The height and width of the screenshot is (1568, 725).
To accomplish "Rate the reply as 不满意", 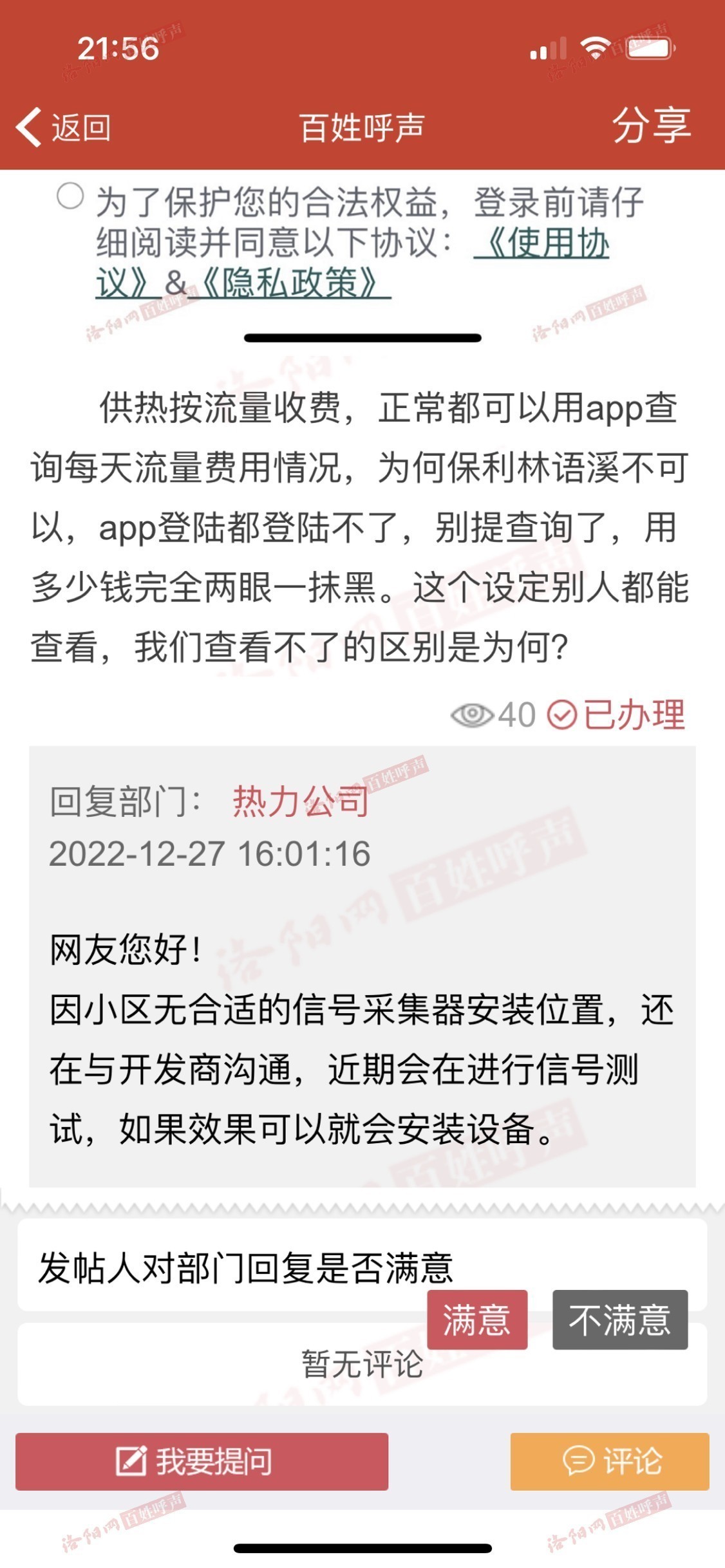I will tap(620, 1320).
